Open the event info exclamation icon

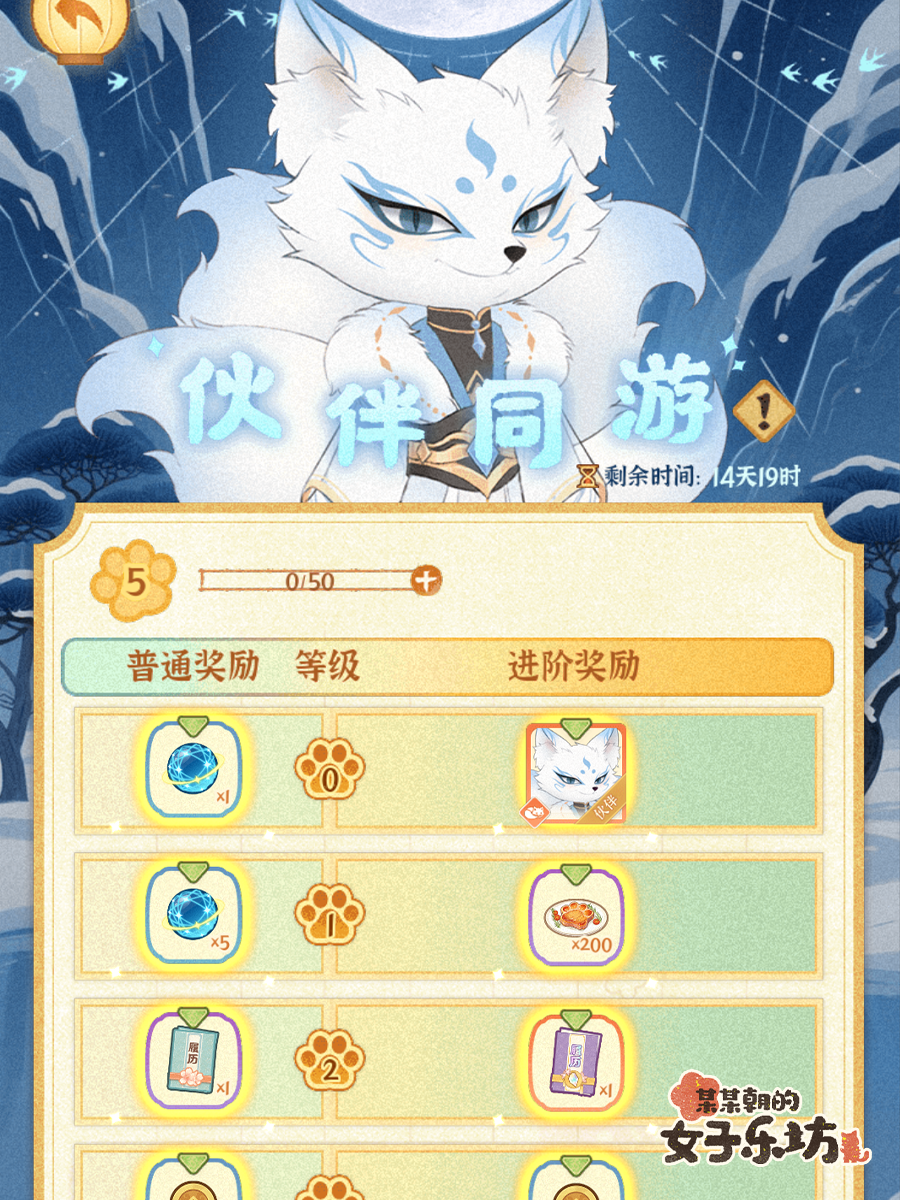click(x=764, y=410)
